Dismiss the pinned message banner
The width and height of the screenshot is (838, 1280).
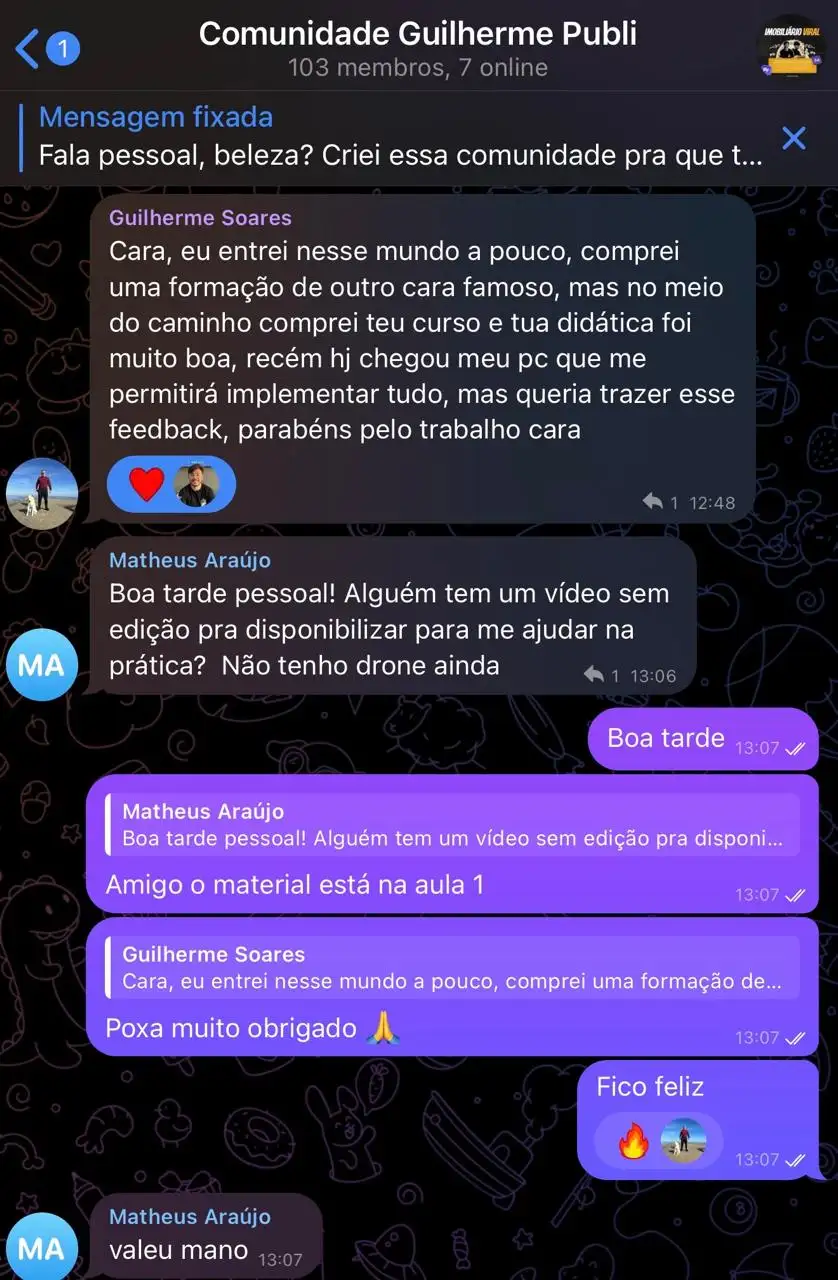coord(794,138)
